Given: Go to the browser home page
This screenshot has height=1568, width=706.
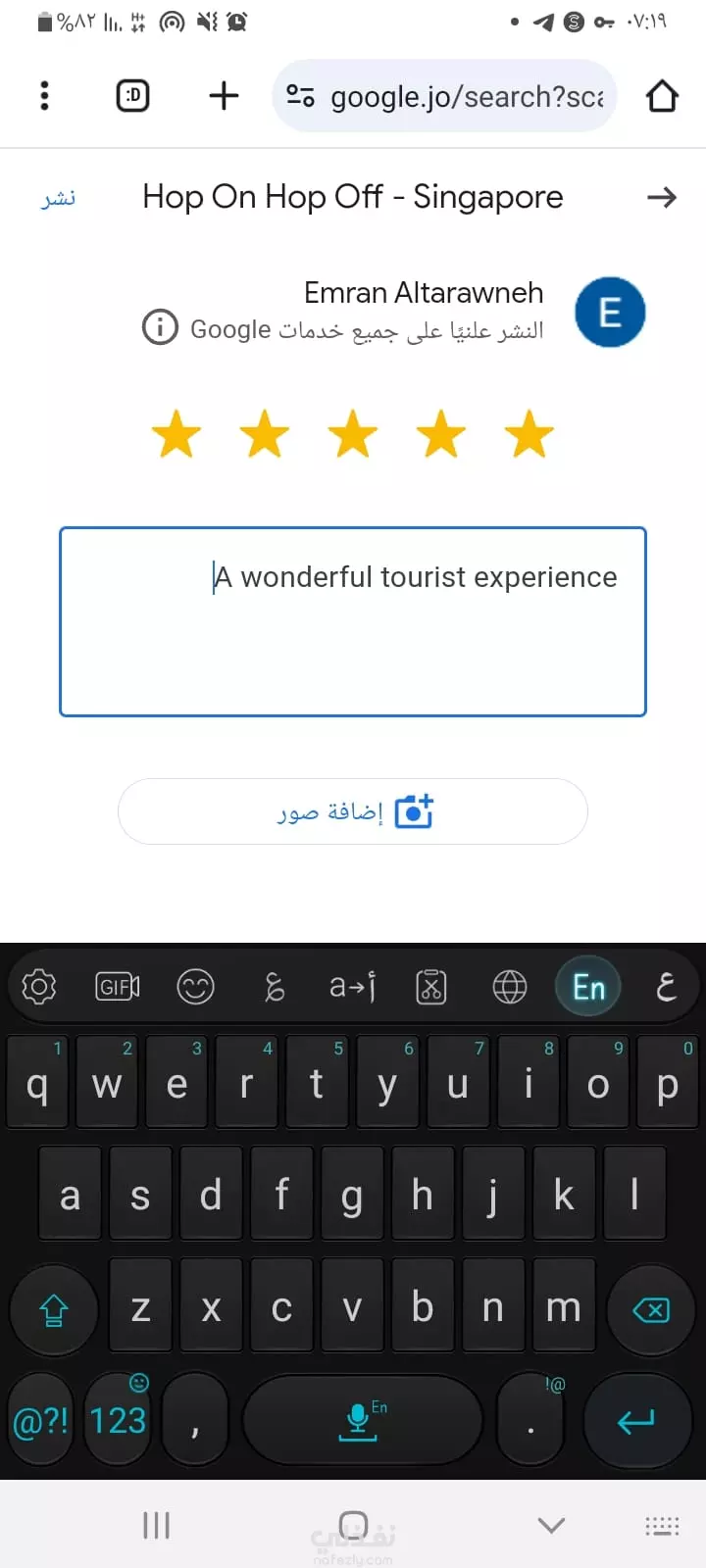Looking at the screenshot, I should click(x=662, y=96).
